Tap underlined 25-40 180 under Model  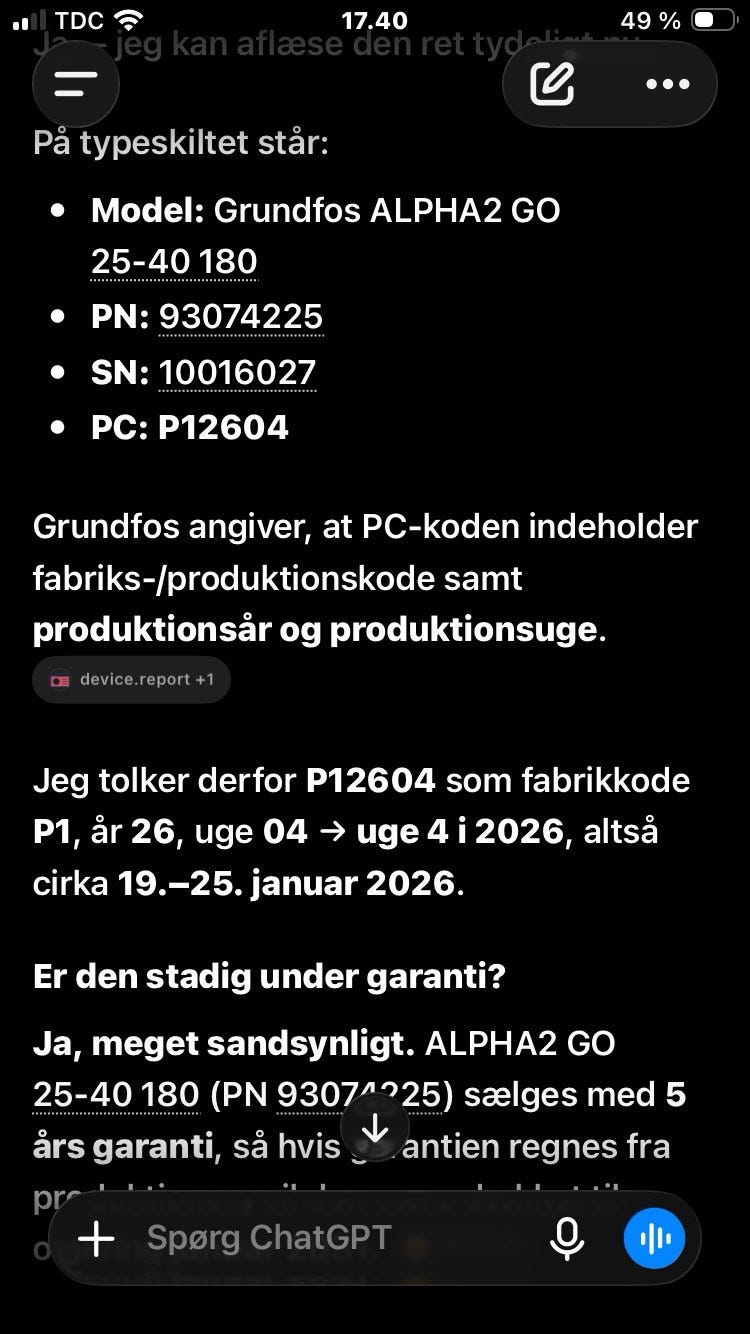click(174, 262)
